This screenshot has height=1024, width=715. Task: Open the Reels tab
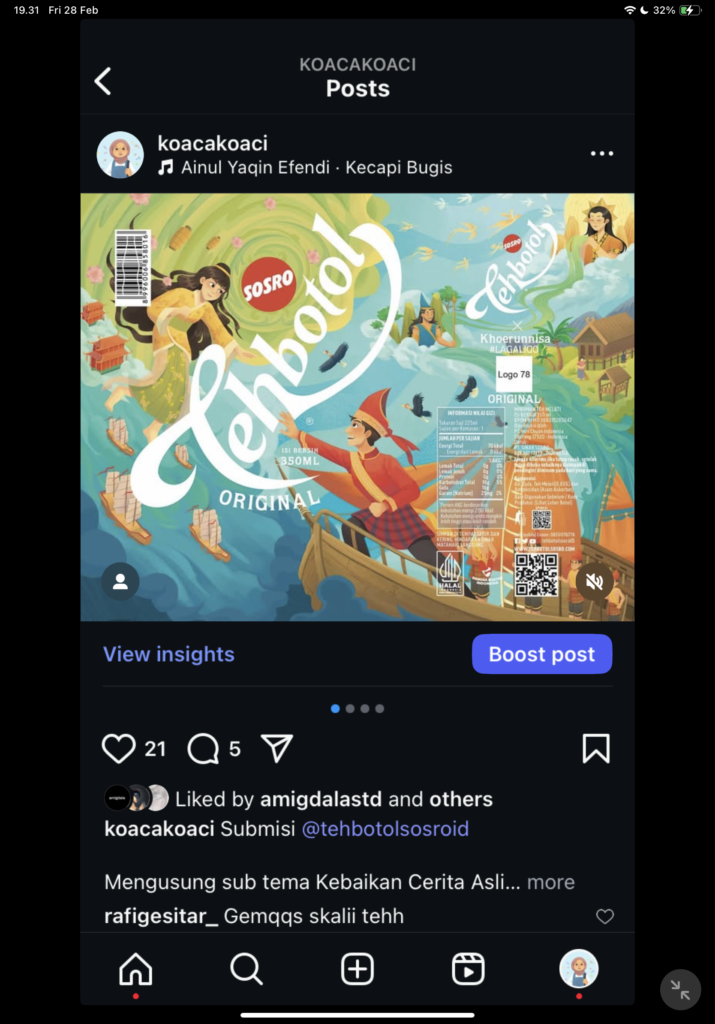pyautogui.click(x=468, y=968)
